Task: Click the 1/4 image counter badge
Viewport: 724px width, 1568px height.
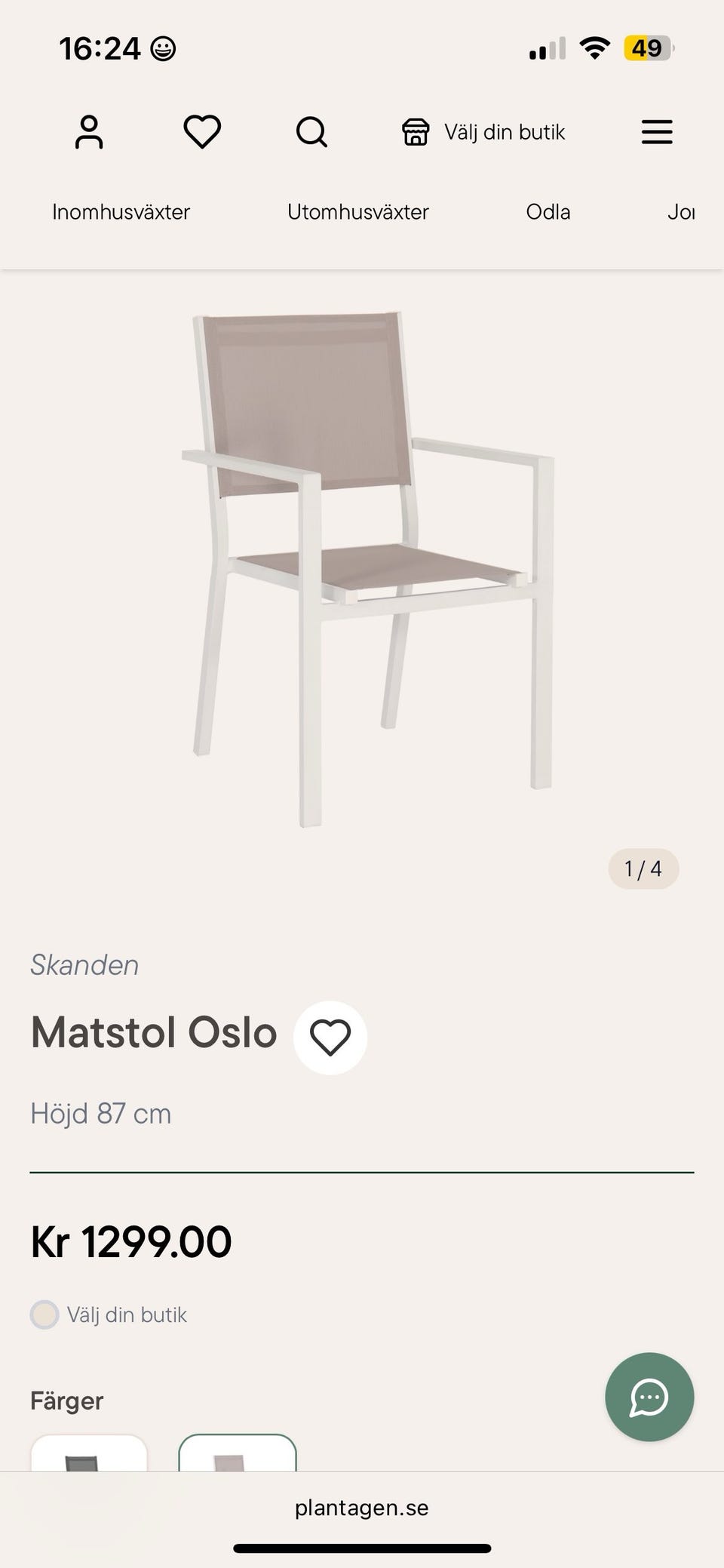Action: pos(643,869)
